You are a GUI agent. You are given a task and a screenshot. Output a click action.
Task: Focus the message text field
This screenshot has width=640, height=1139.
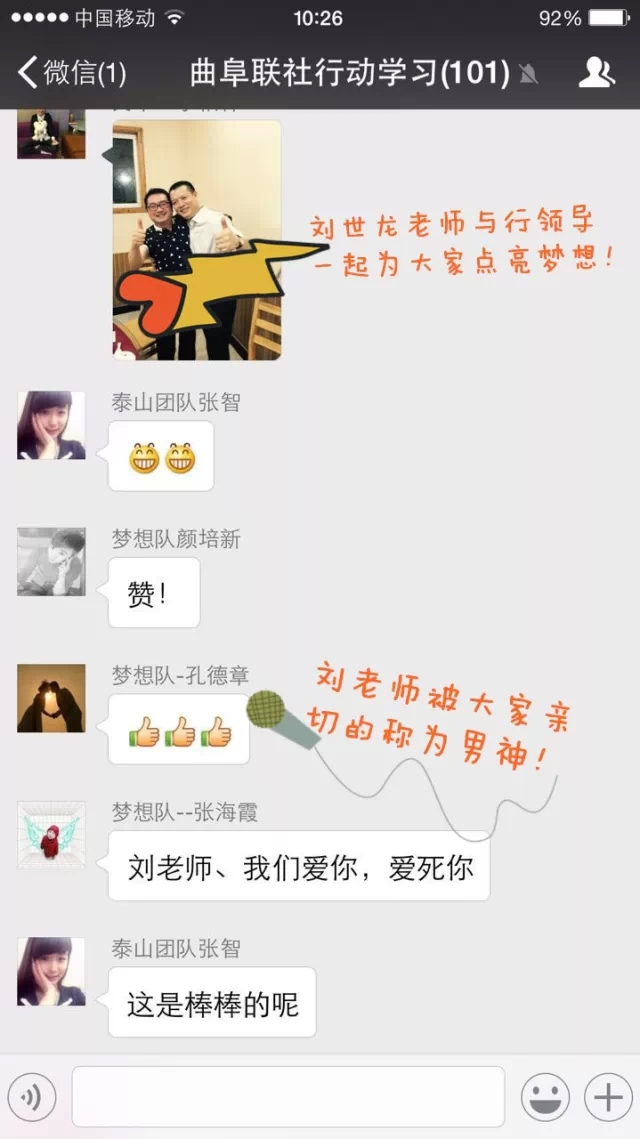click(288, 1097)
